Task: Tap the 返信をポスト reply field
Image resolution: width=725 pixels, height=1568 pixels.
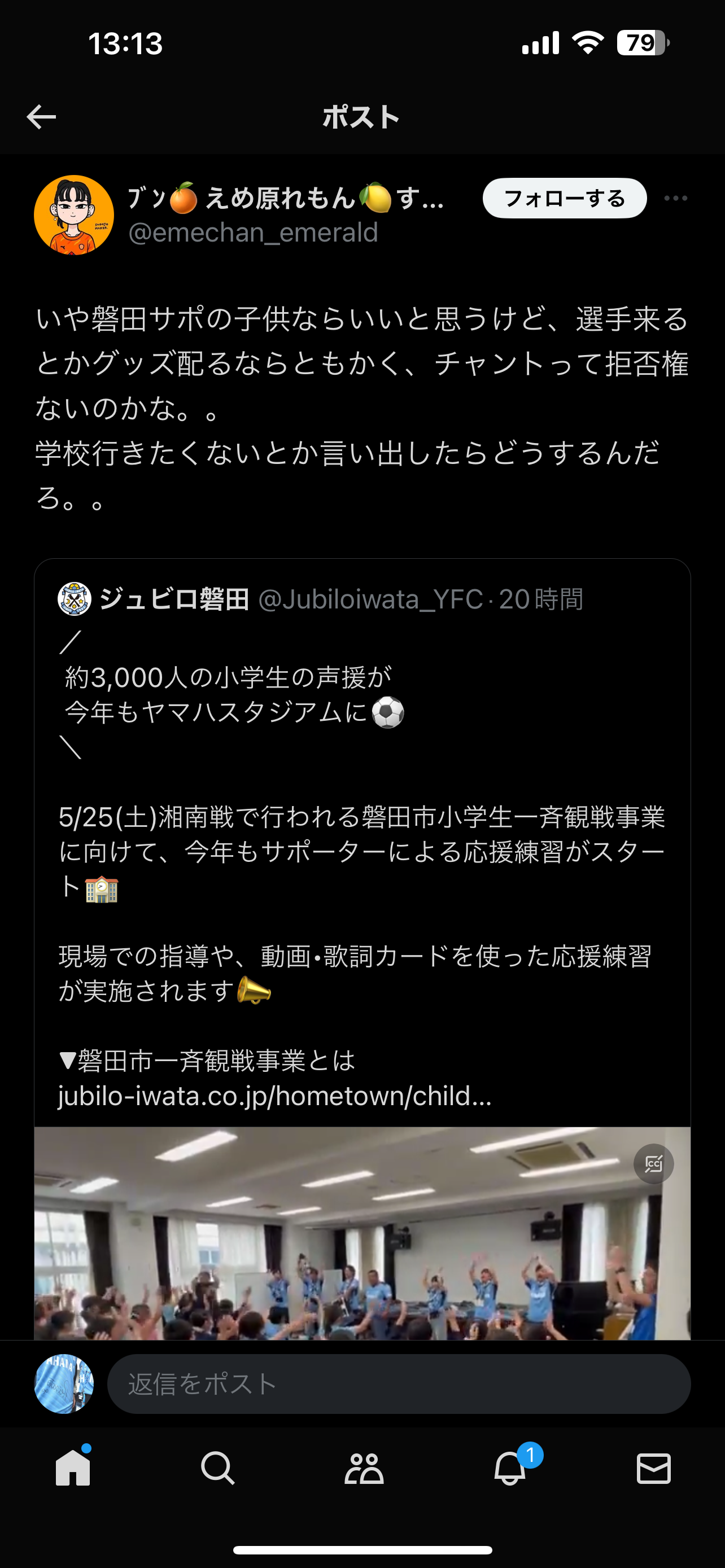Action: coord(399,1383)
